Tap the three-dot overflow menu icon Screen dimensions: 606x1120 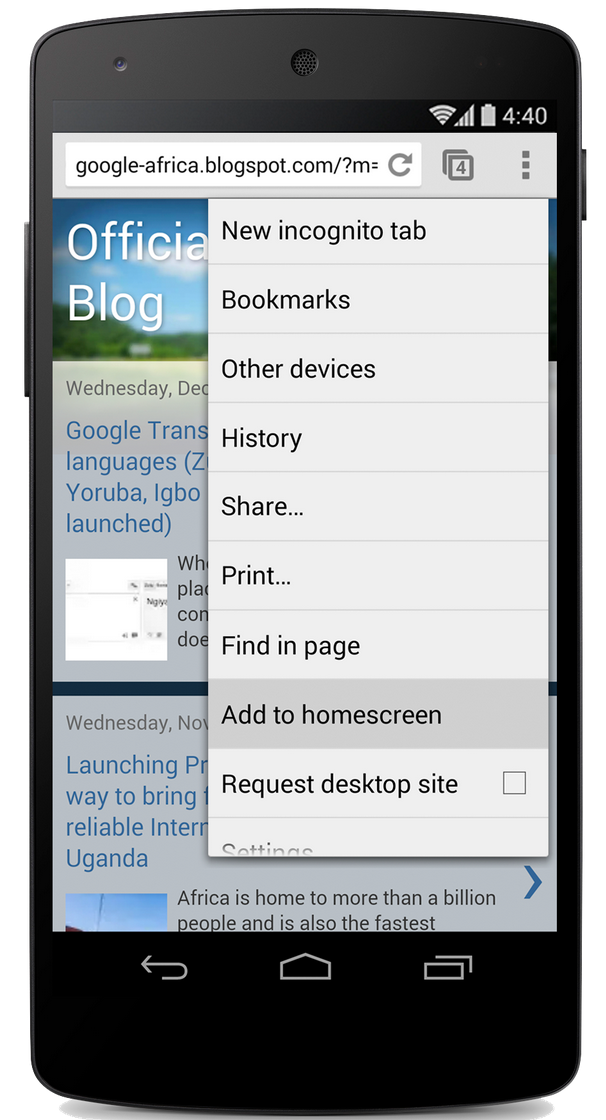click(525, 166)
